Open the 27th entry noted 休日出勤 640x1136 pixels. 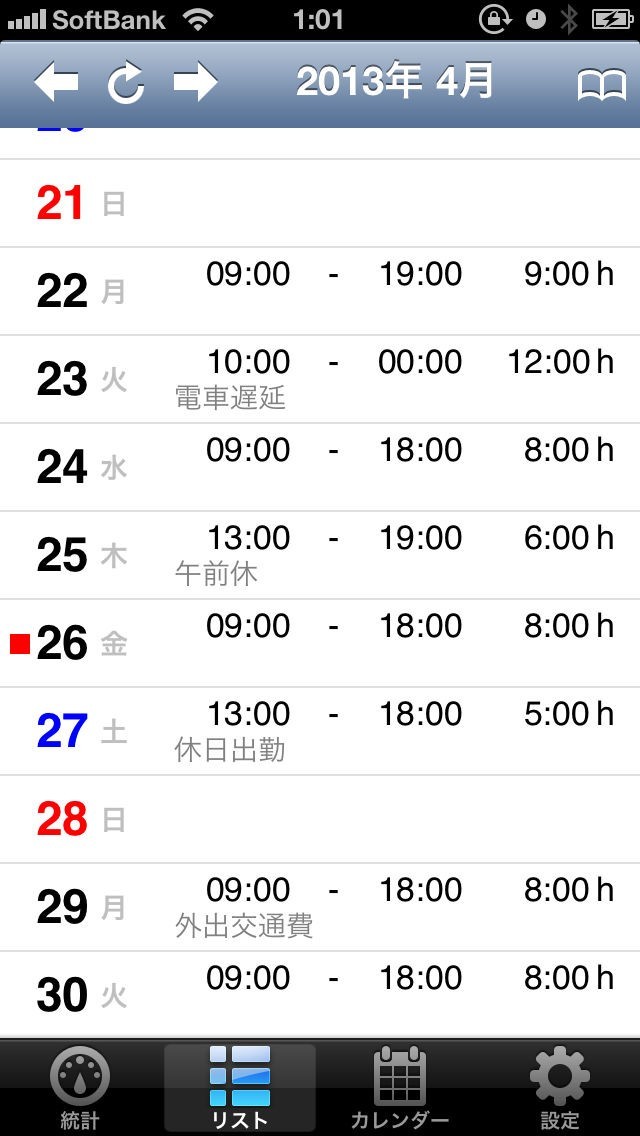(320, 731)
